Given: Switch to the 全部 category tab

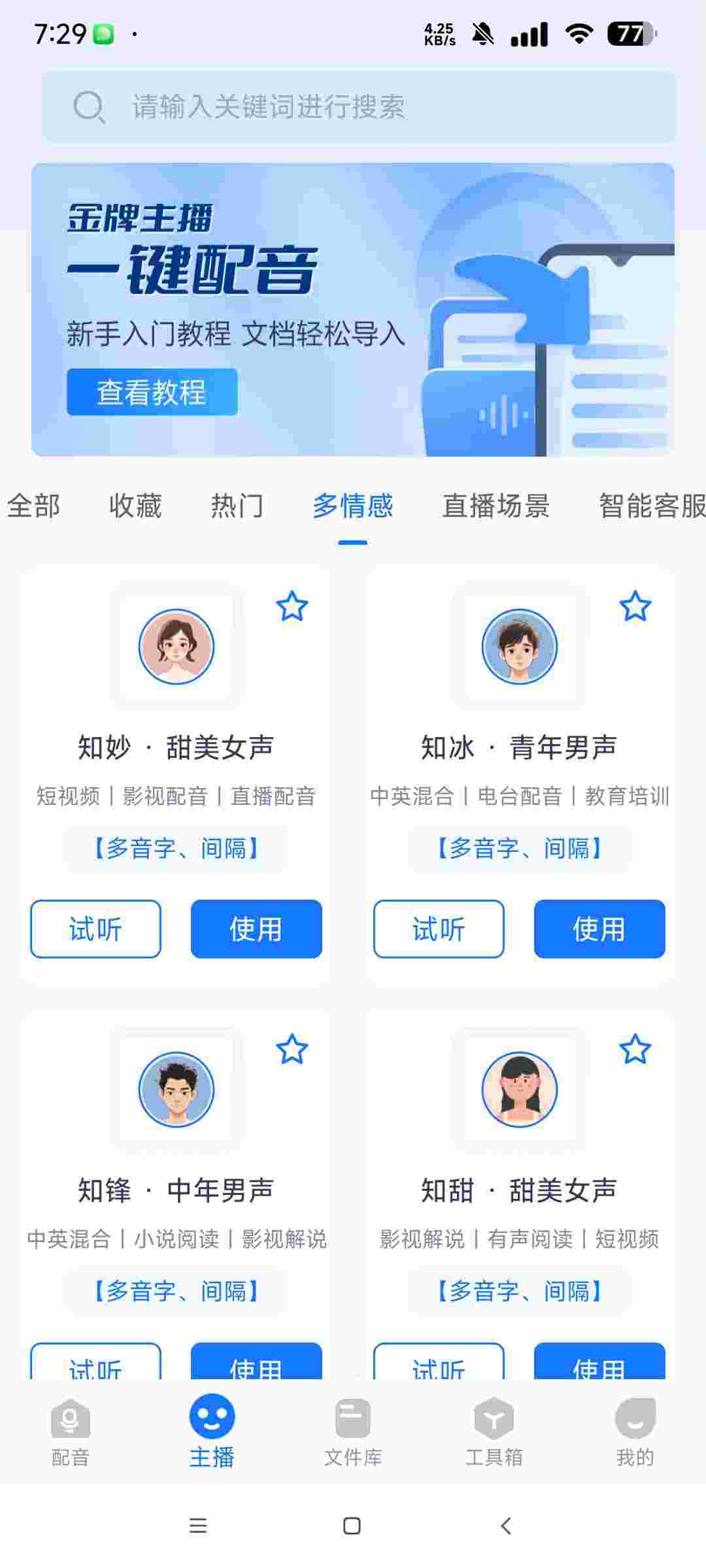Looking at the screenshot, I should click(33, 506).
